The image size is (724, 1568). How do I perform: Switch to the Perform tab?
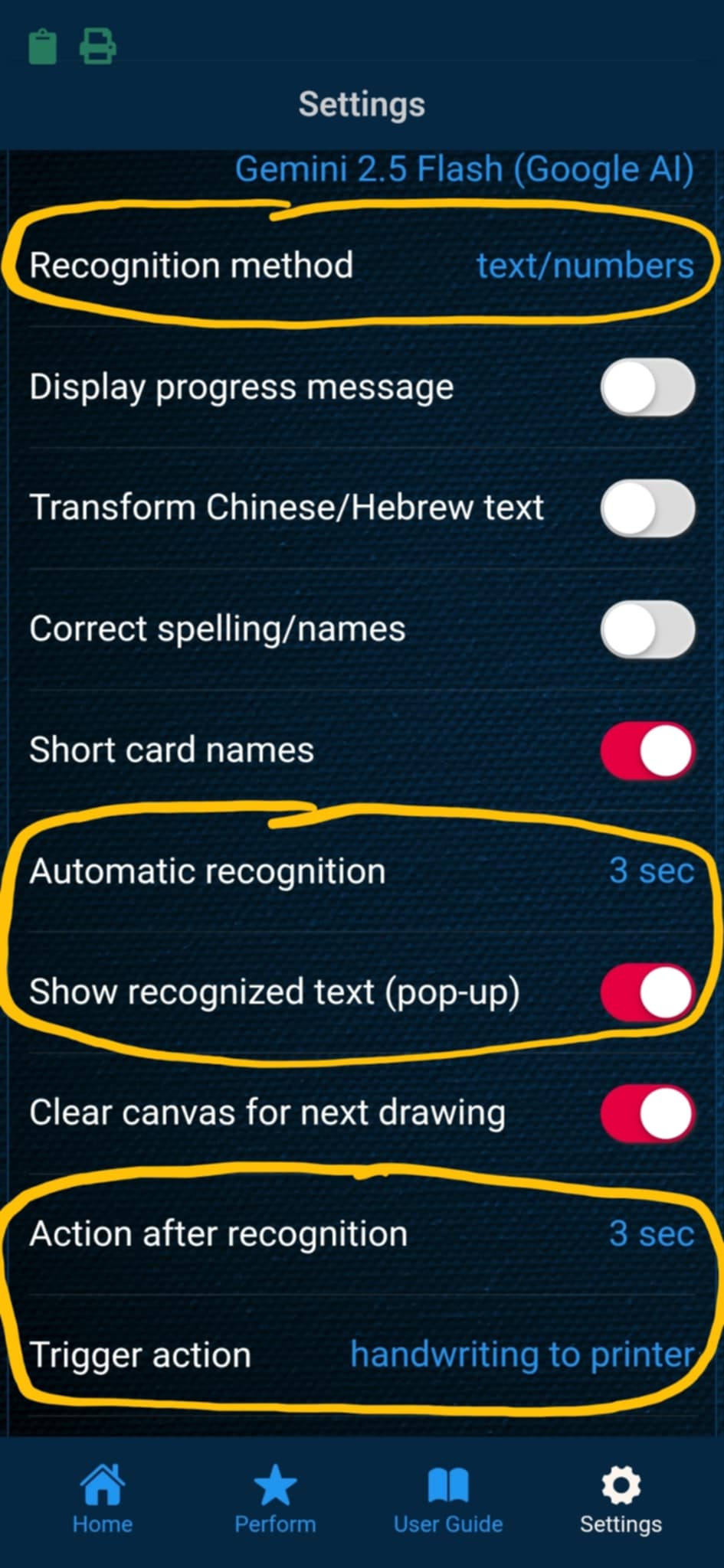coord(275,1499)
